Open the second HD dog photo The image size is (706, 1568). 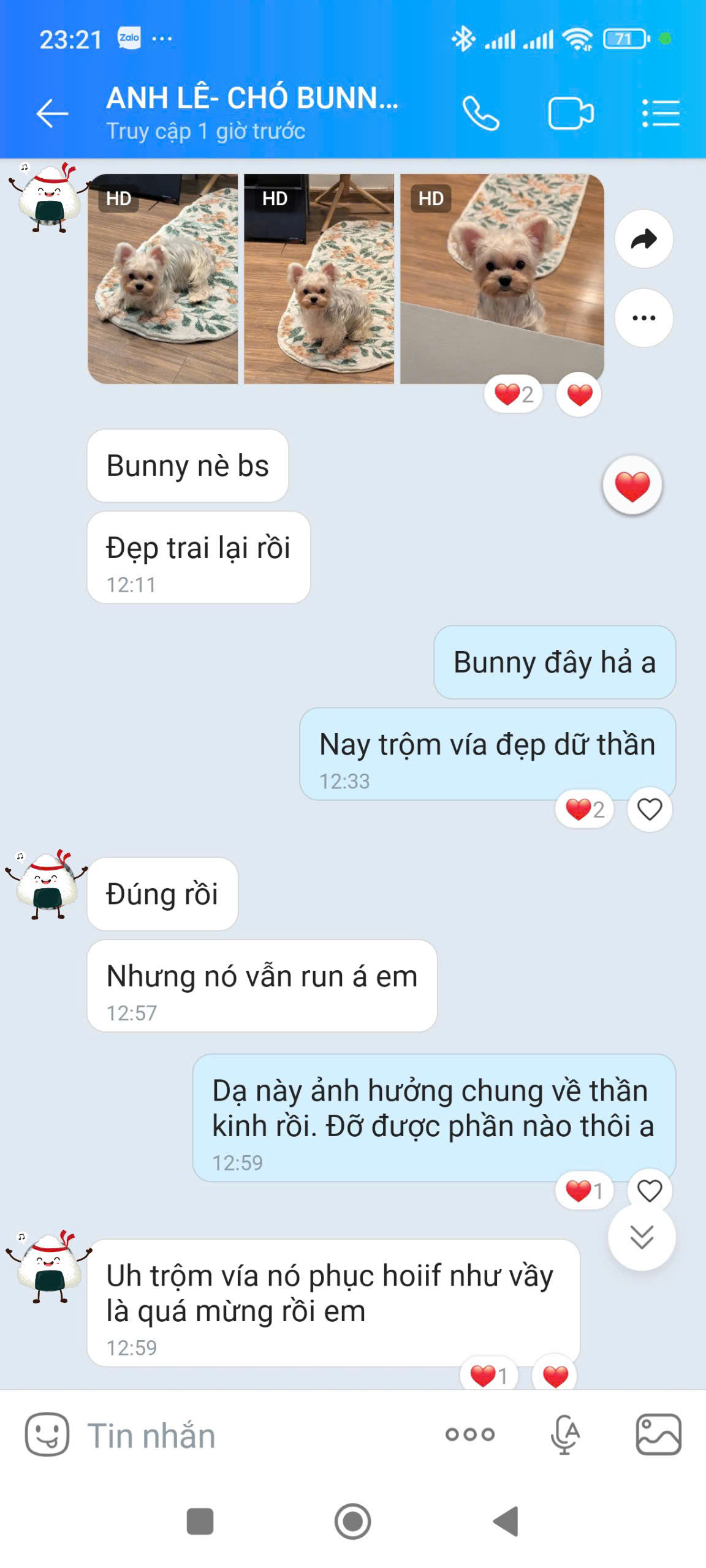click(319, 279)
